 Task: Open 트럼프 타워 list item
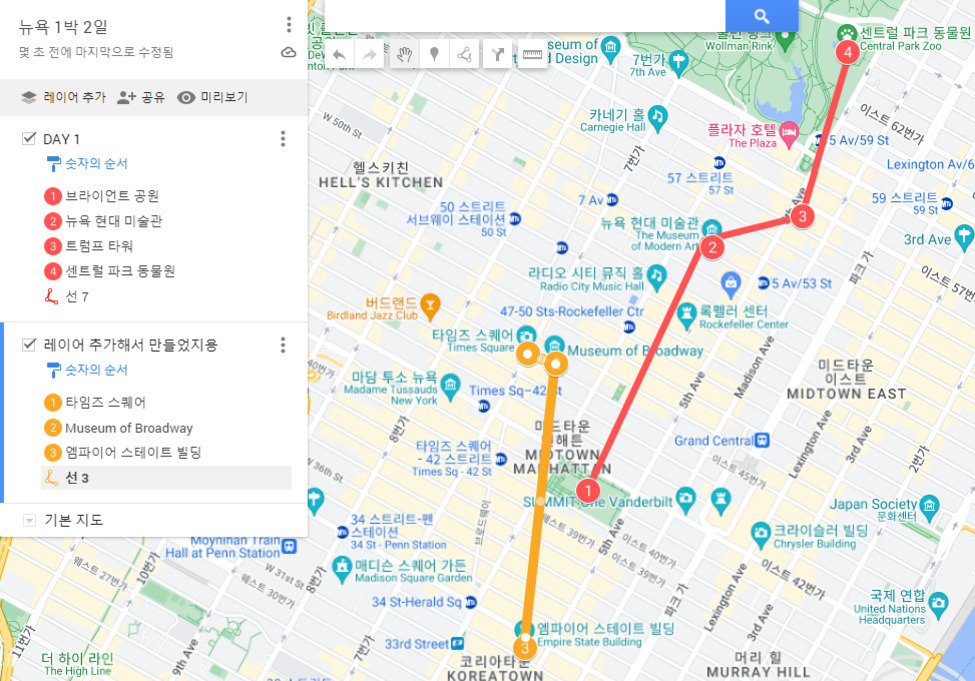[99, 246]
